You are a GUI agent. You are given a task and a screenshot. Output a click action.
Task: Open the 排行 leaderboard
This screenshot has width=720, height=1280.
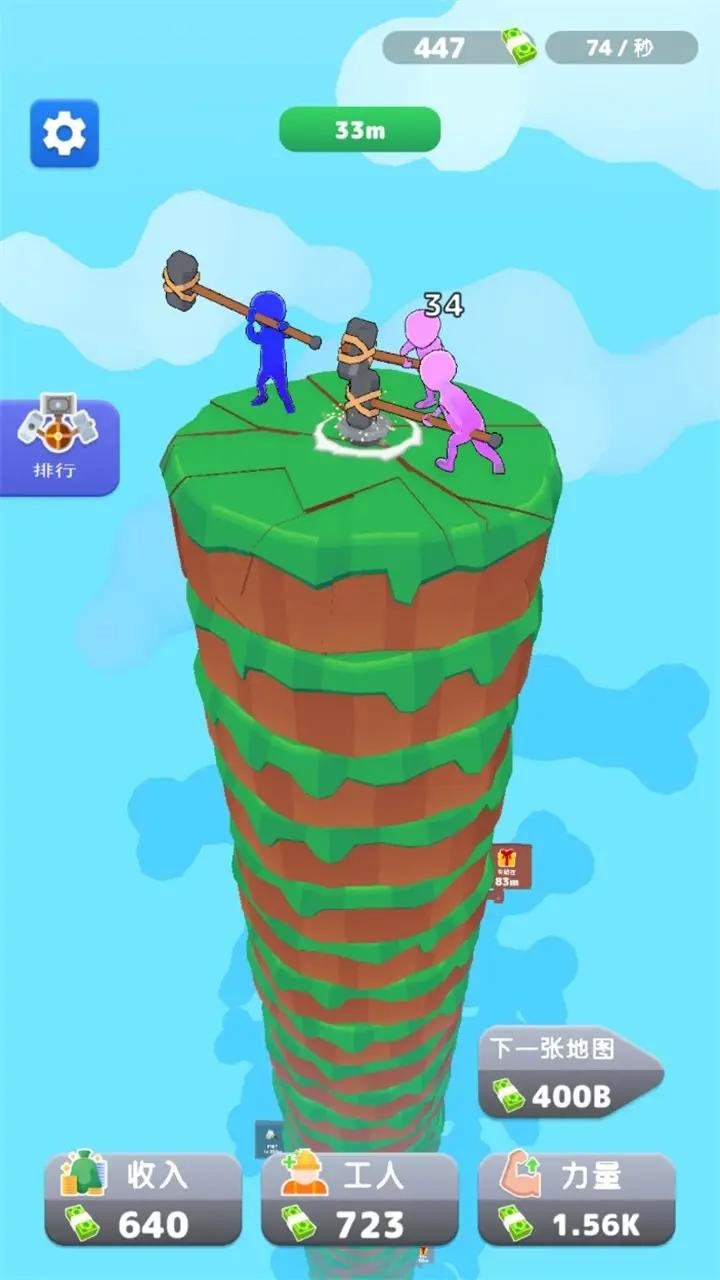(x=58, y=446)
